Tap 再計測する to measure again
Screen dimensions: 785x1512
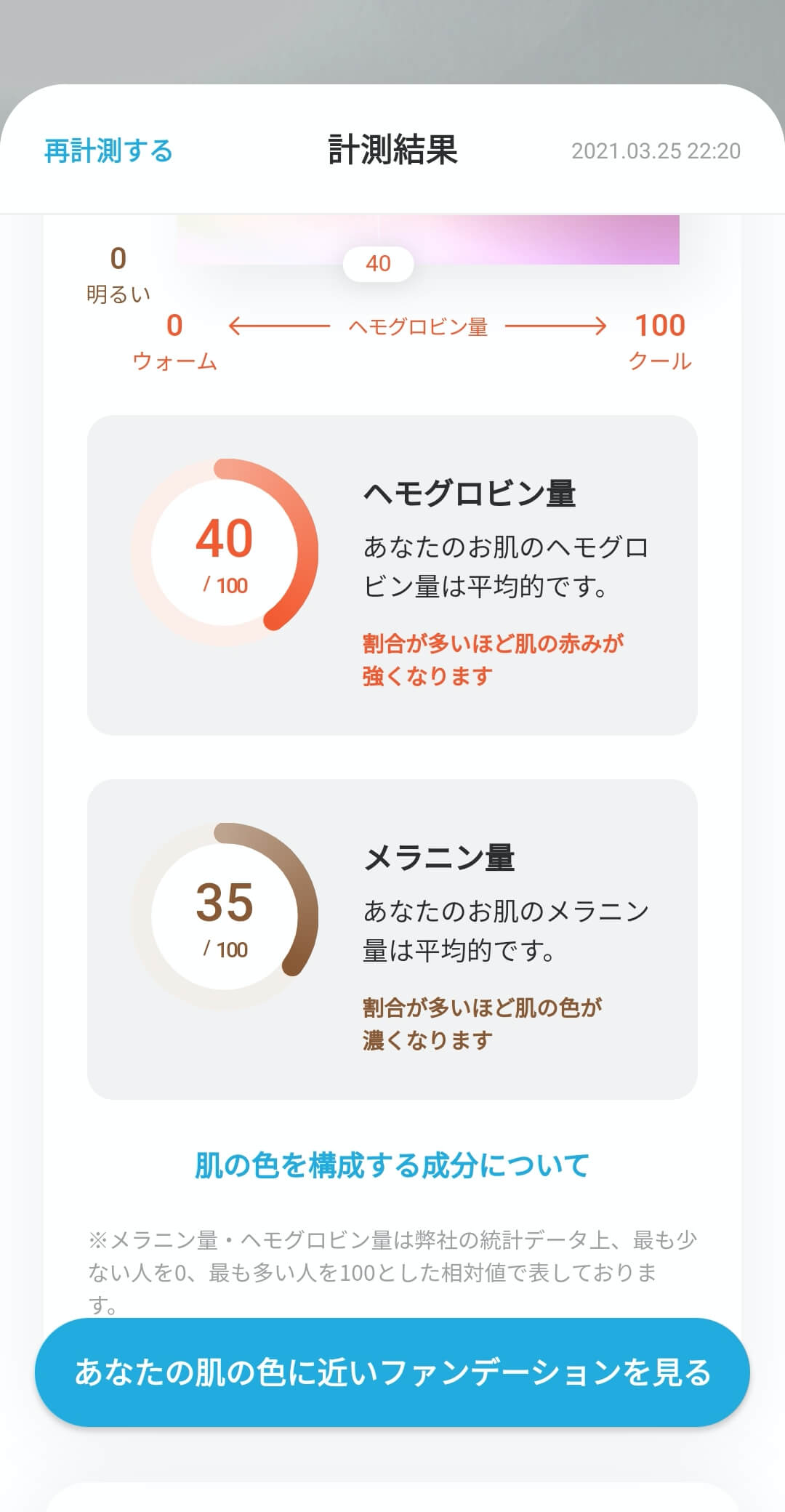click(x=108, y=151)
